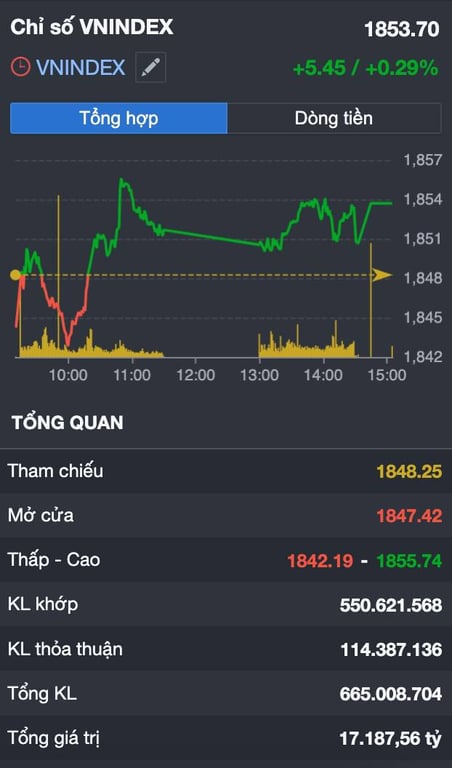The image size is (452, 768).
Task: Switch to the Dòng tiền tab
Action: click(x=333, y=118)
